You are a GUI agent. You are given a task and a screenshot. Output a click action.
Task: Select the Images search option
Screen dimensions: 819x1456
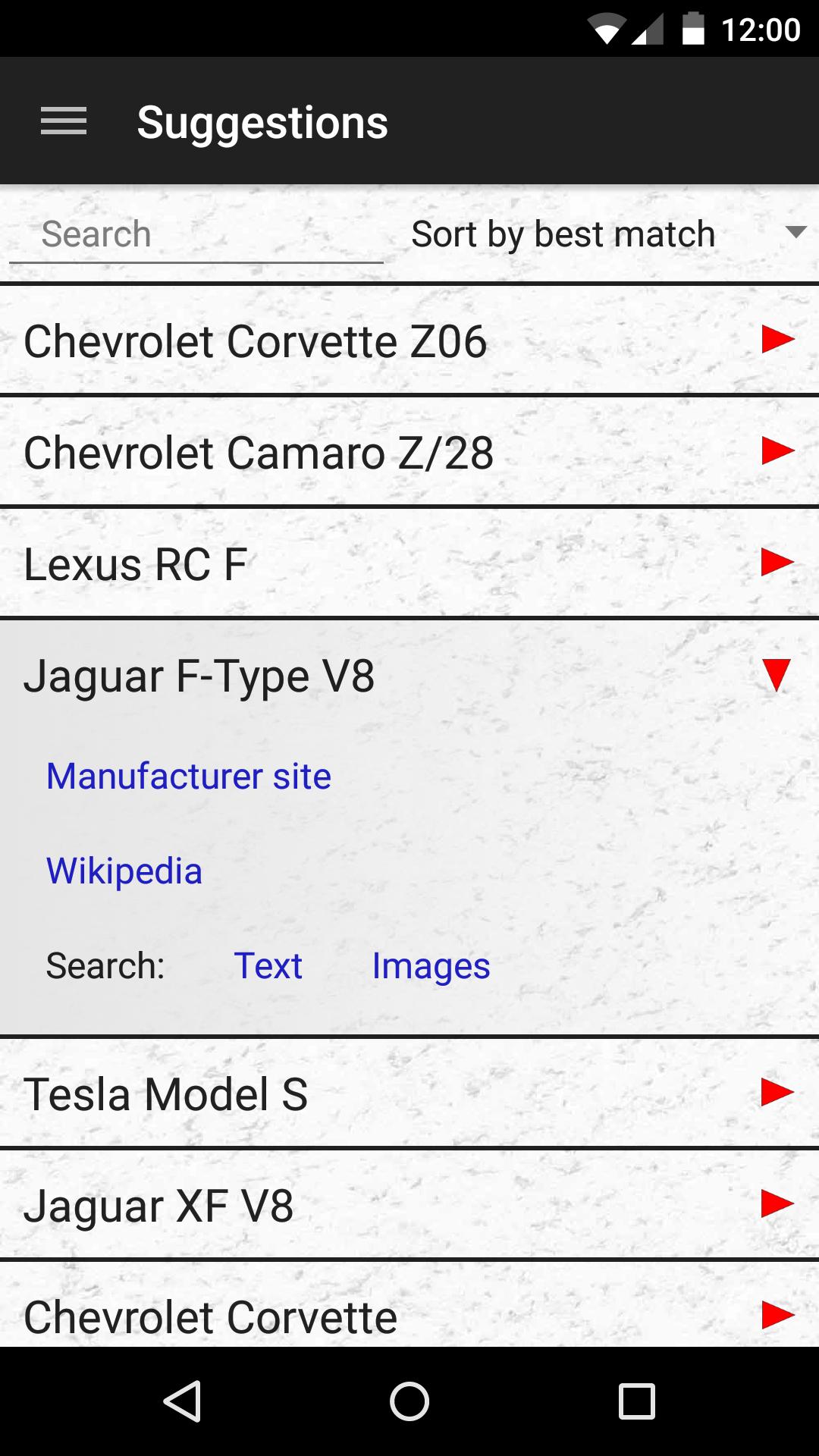point(431,965)
